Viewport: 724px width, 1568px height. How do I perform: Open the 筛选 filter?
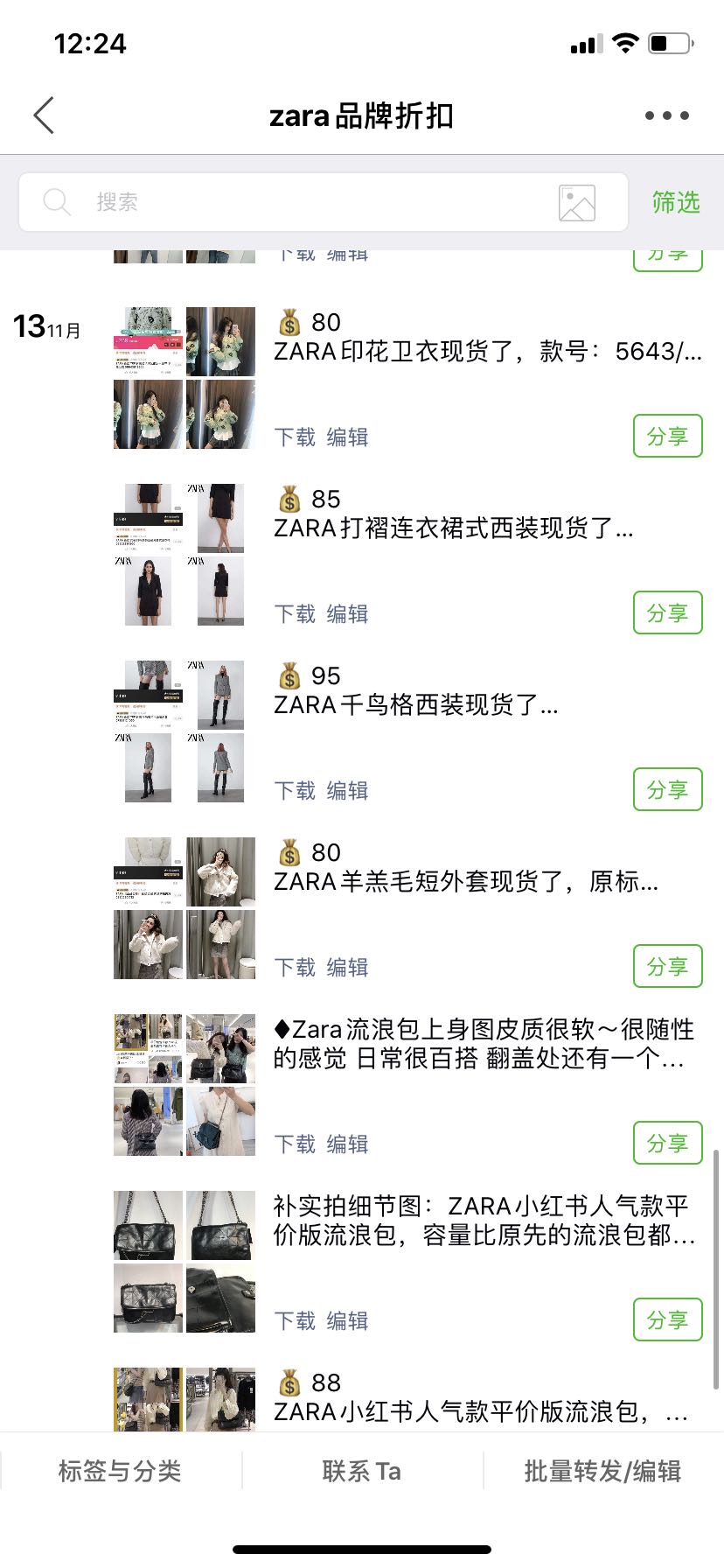click(676, 202)
